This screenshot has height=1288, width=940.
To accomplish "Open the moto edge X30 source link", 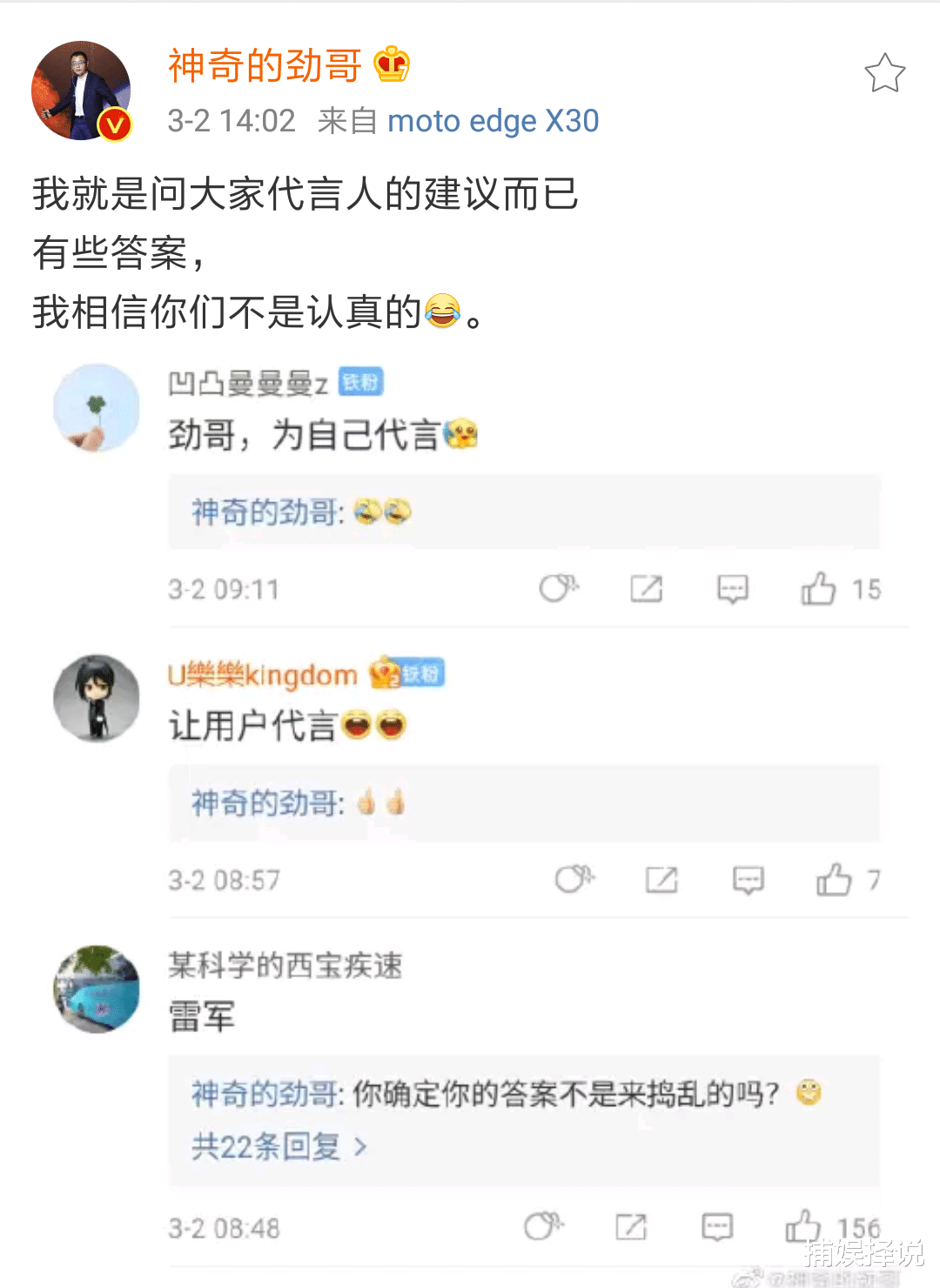I will pyautogui.click(x=492, y=121).
